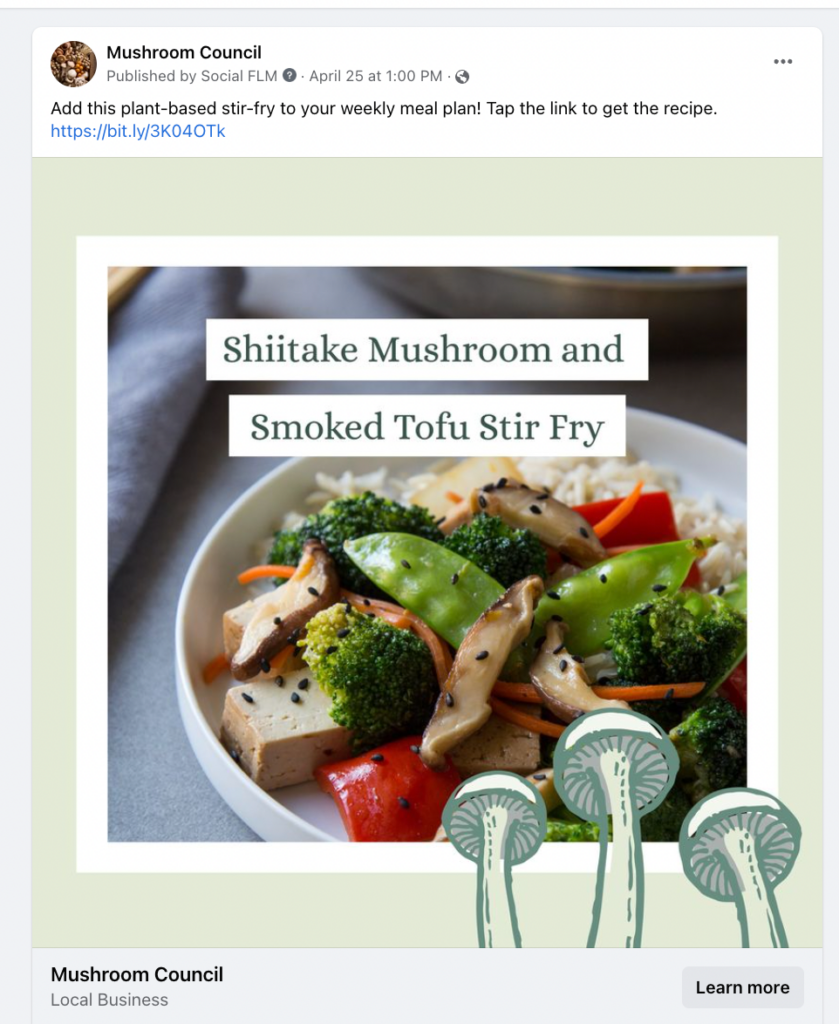Image resolution: width=839 pixels, height=1024 pixels.
Task: View the post's April 25 timestamp
Action: [375, 76]
